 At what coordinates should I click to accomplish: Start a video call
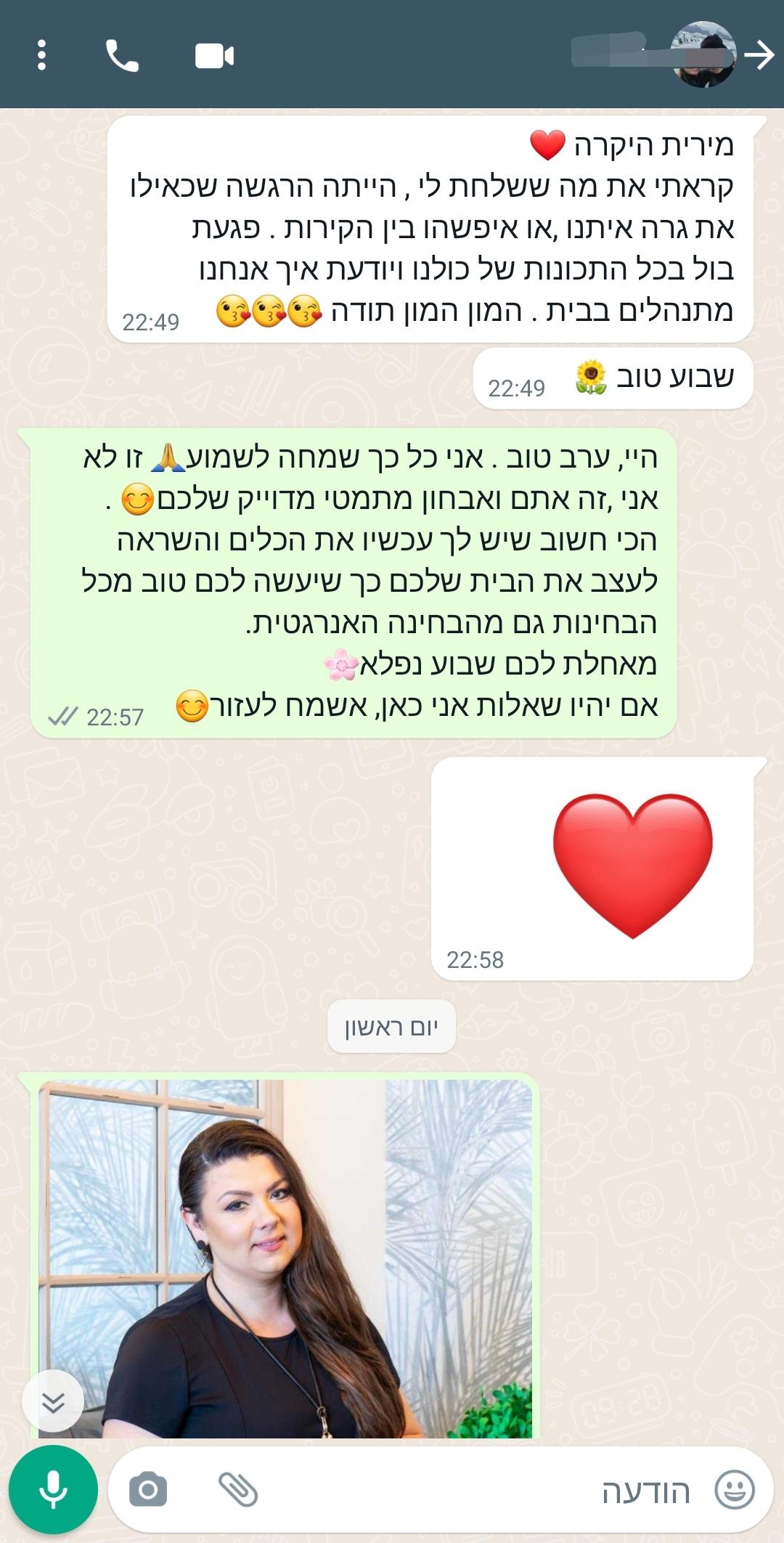click(x=214, y=56)
